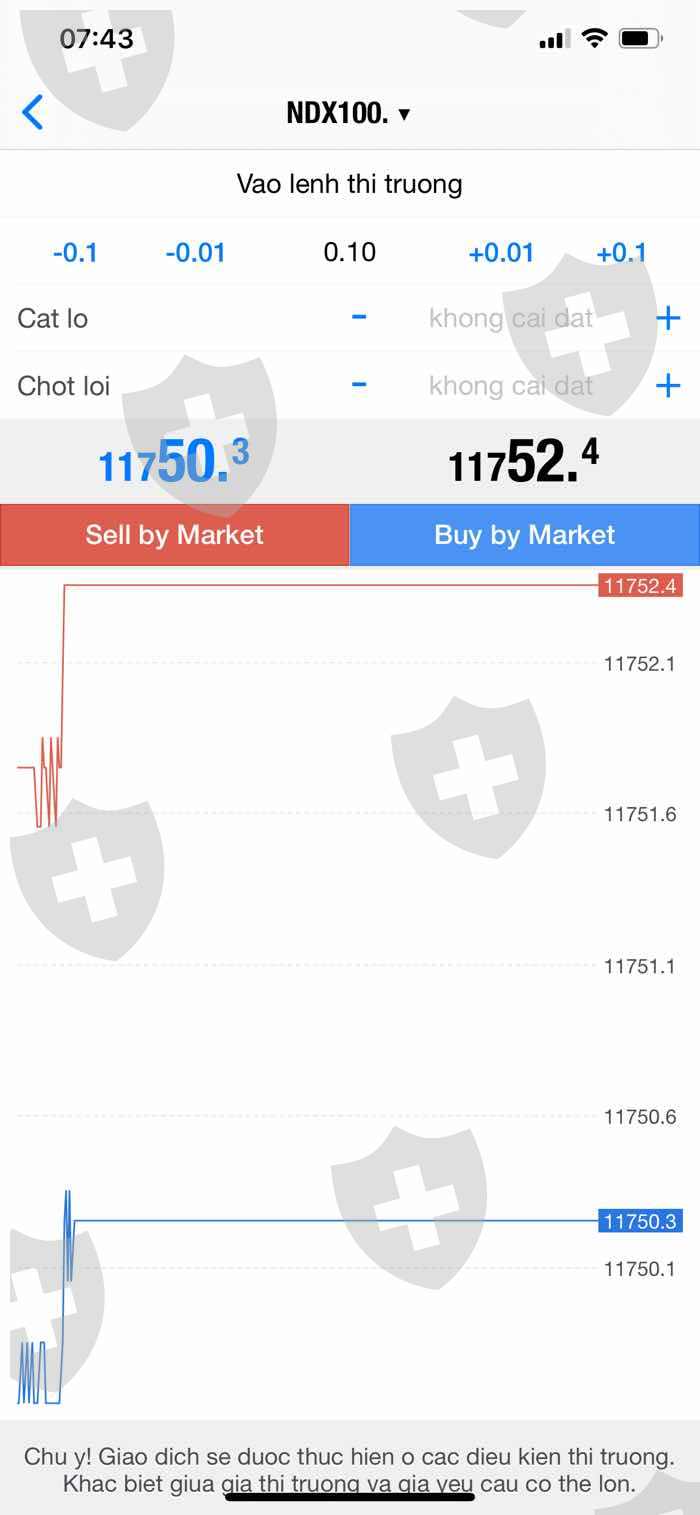The height and width of the screenshot is (1515, 700).
Task: Open the NDX100. symbol dropdown
Action: [349, 114]
